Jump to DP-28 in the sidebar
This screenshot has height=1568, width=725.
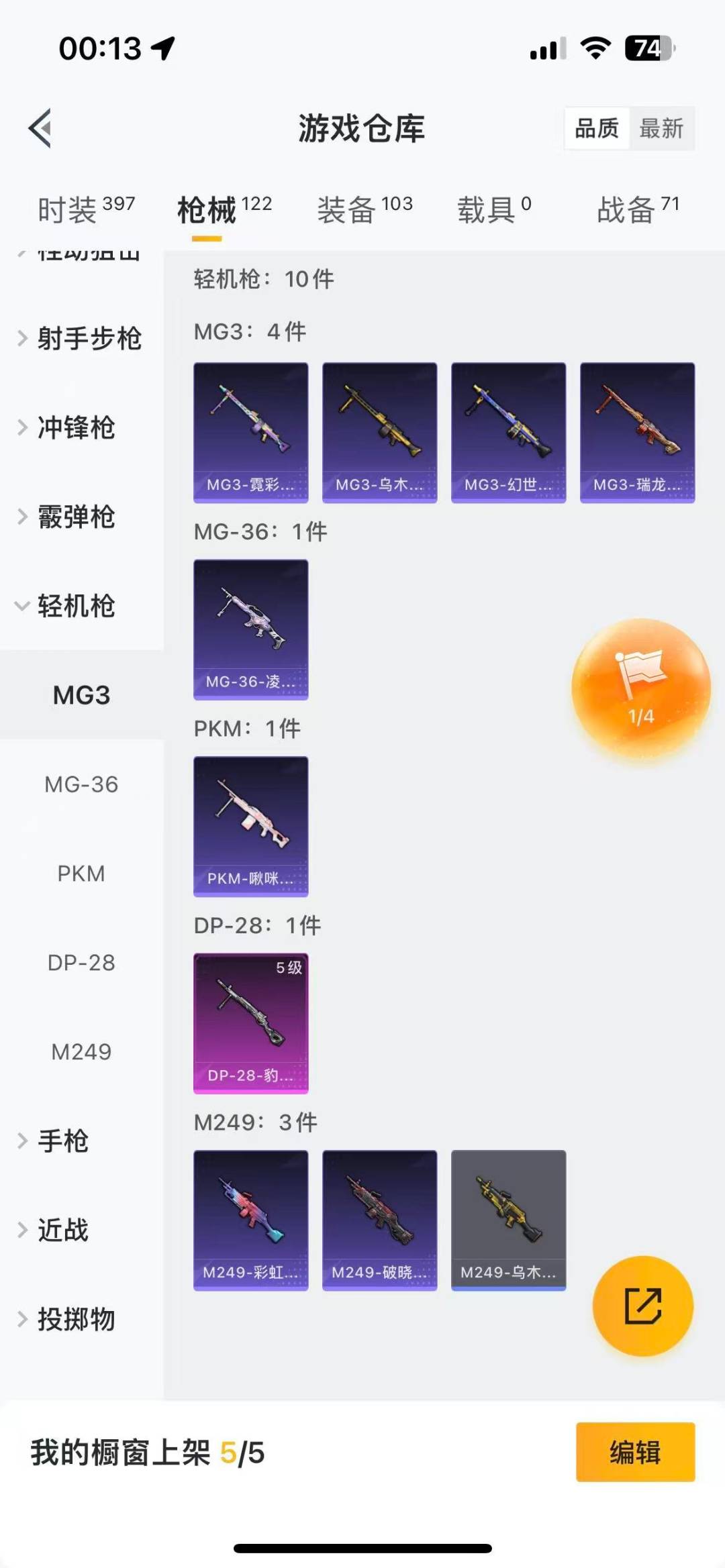click(81, 963)
